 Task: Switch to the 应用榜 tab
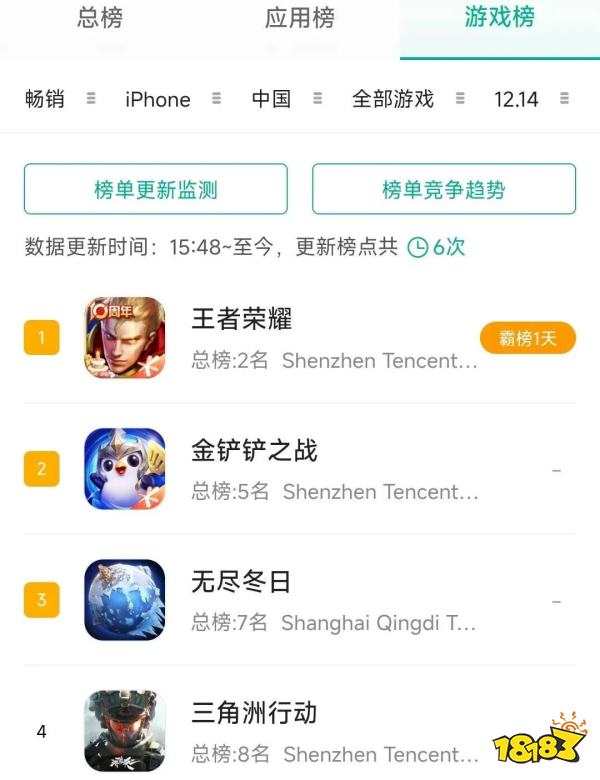(300, 18)
